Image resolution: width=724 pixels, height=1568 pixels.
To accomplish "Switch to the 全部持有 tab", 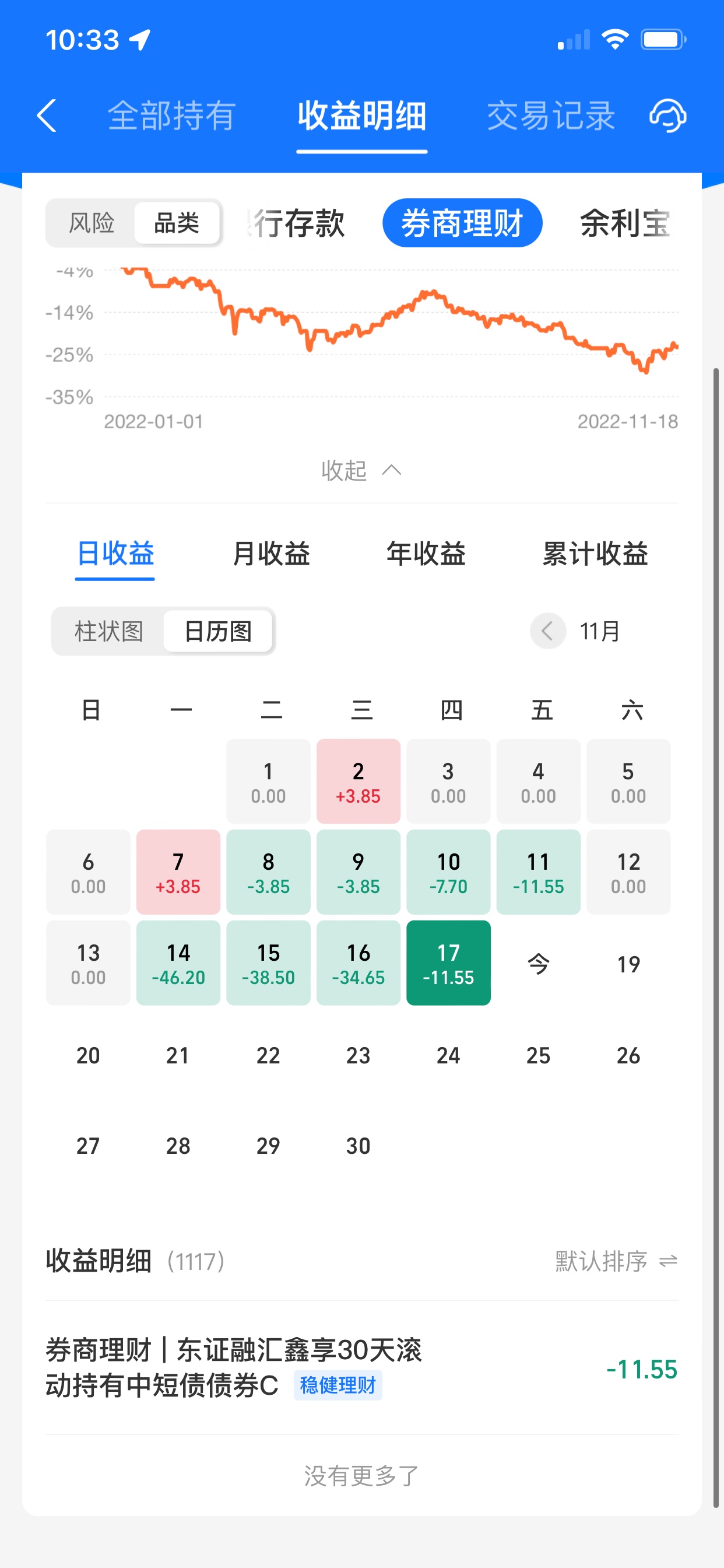I will coord(171,116).
